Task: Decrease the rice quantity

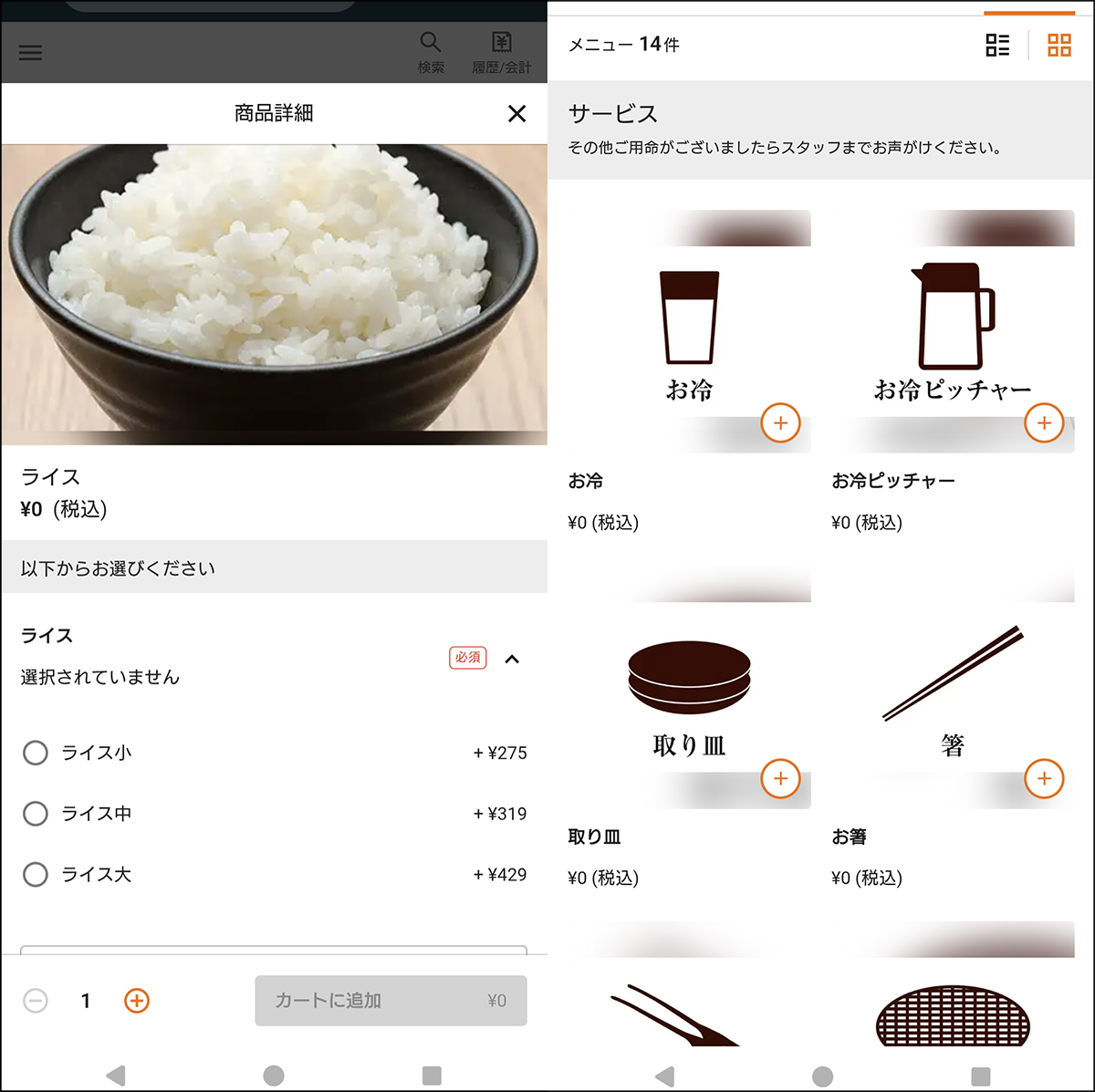Action: [x=36, y=1001]
